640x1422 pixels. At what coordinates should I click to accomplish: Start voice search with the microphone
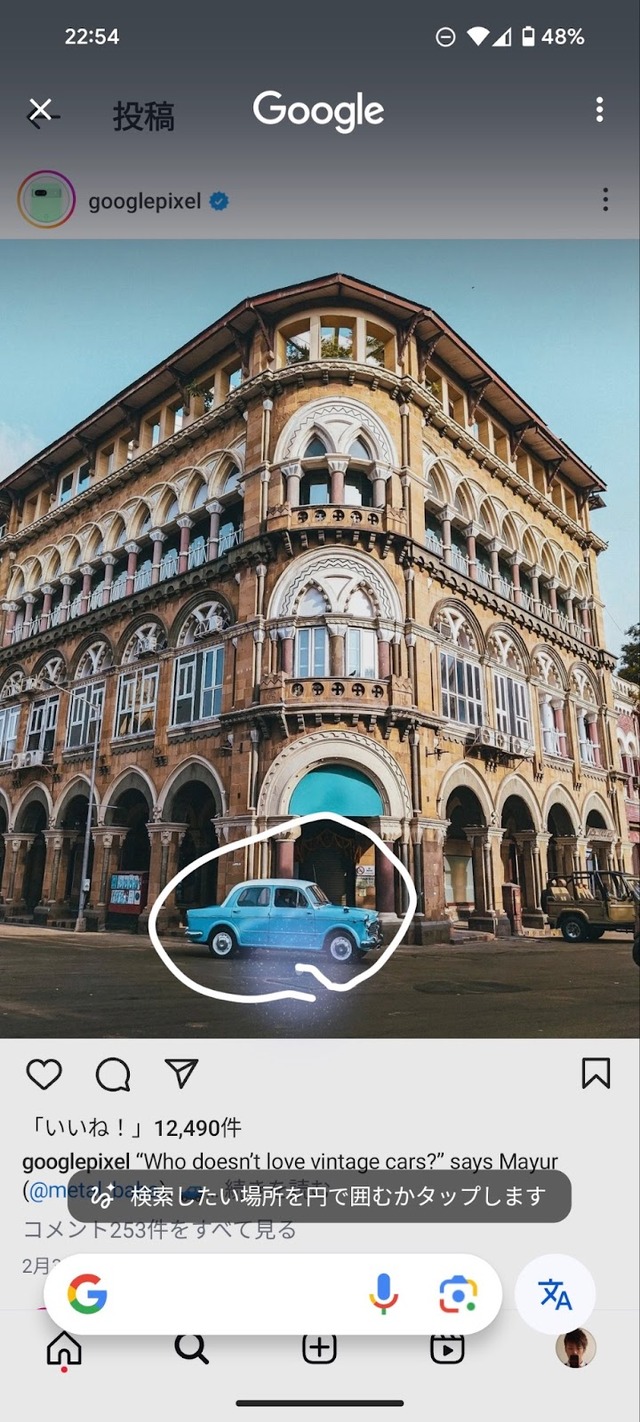click(x=383, y=1296)
